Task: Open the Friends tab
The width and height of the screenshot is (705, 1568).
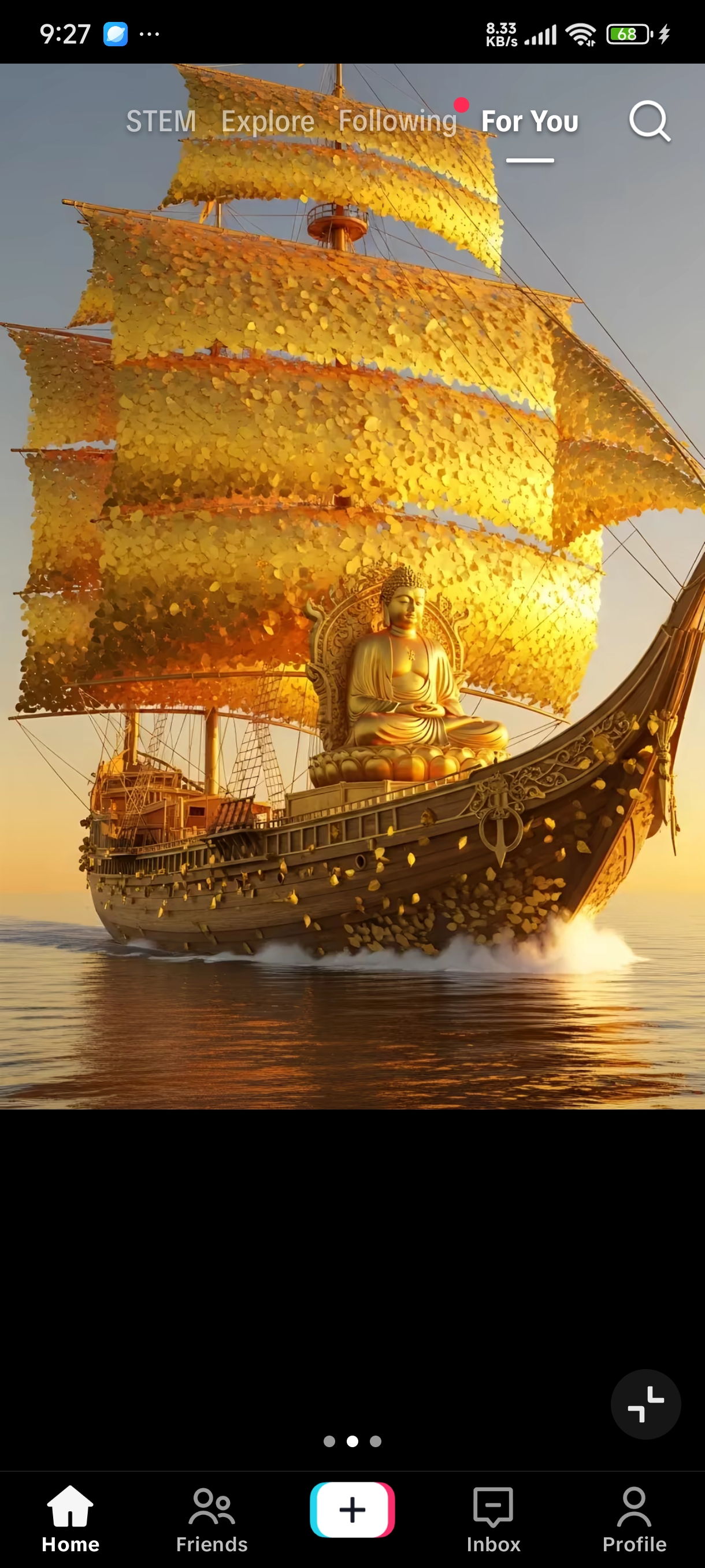Action: tap(211, 1518)
